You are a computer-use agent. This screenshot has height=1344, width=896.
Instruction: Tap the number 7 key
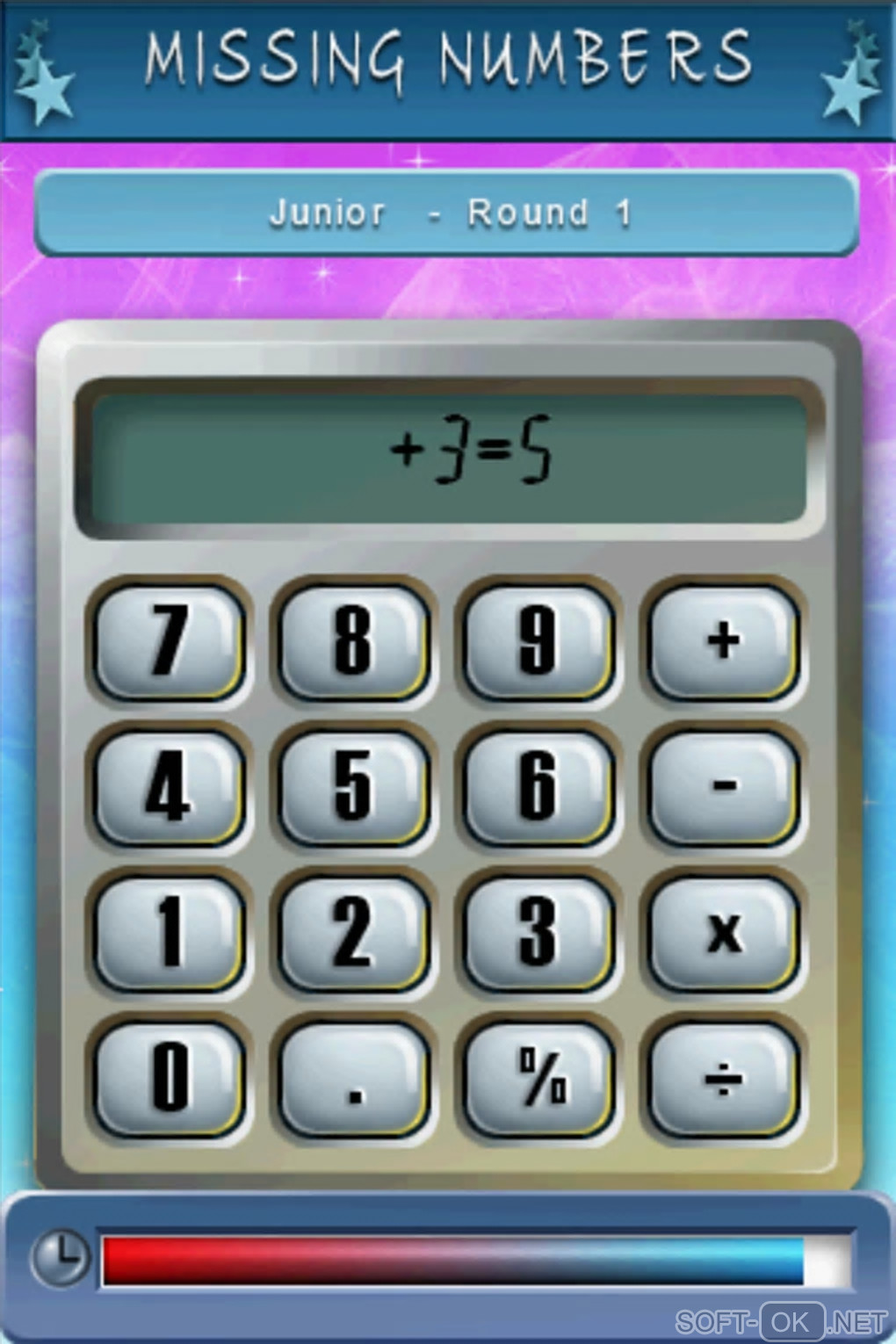point(169,641)
